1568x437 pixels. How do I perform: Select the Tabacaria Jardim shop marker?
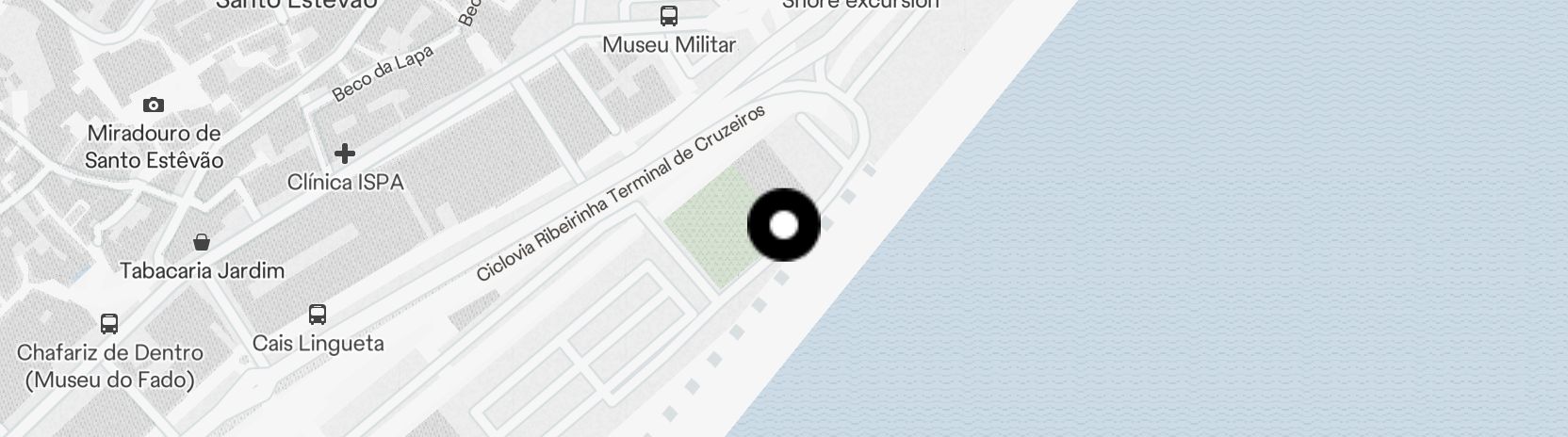tap(201, 242)
